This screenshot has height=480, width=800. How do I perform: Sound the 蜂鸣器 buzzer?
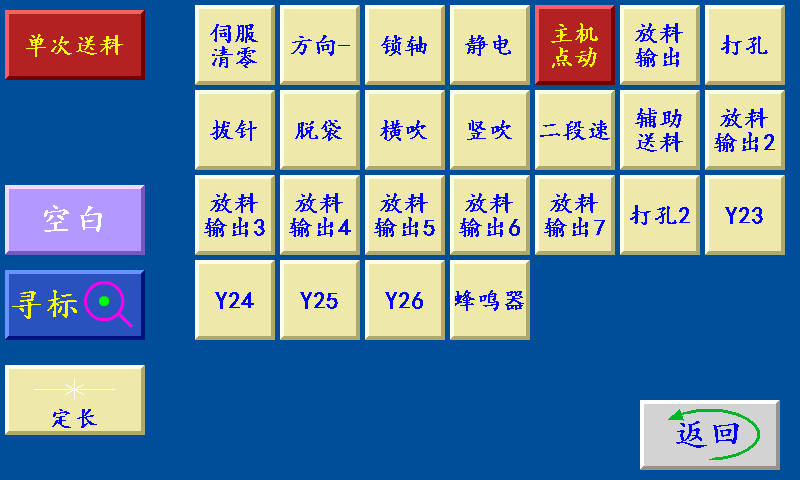coord(489,300)
